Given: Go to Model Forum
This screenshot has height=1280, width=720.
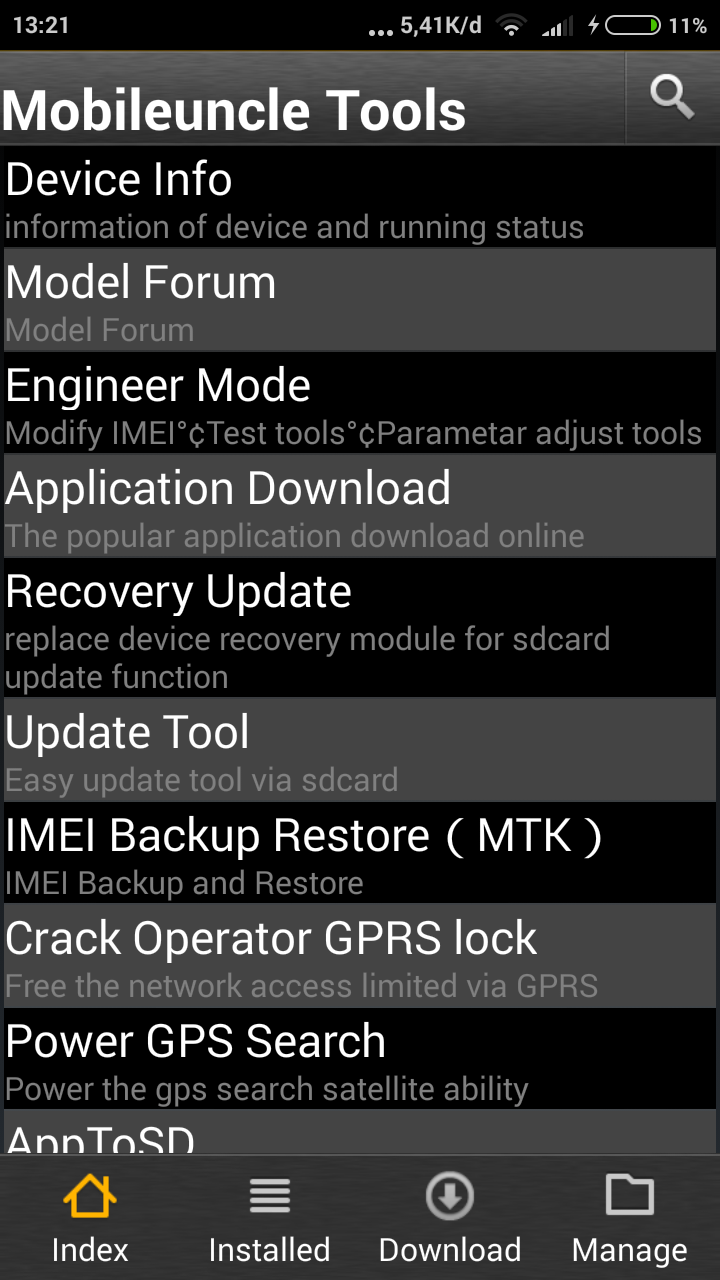Looking at the screenshot, I should tap(360, 301).
